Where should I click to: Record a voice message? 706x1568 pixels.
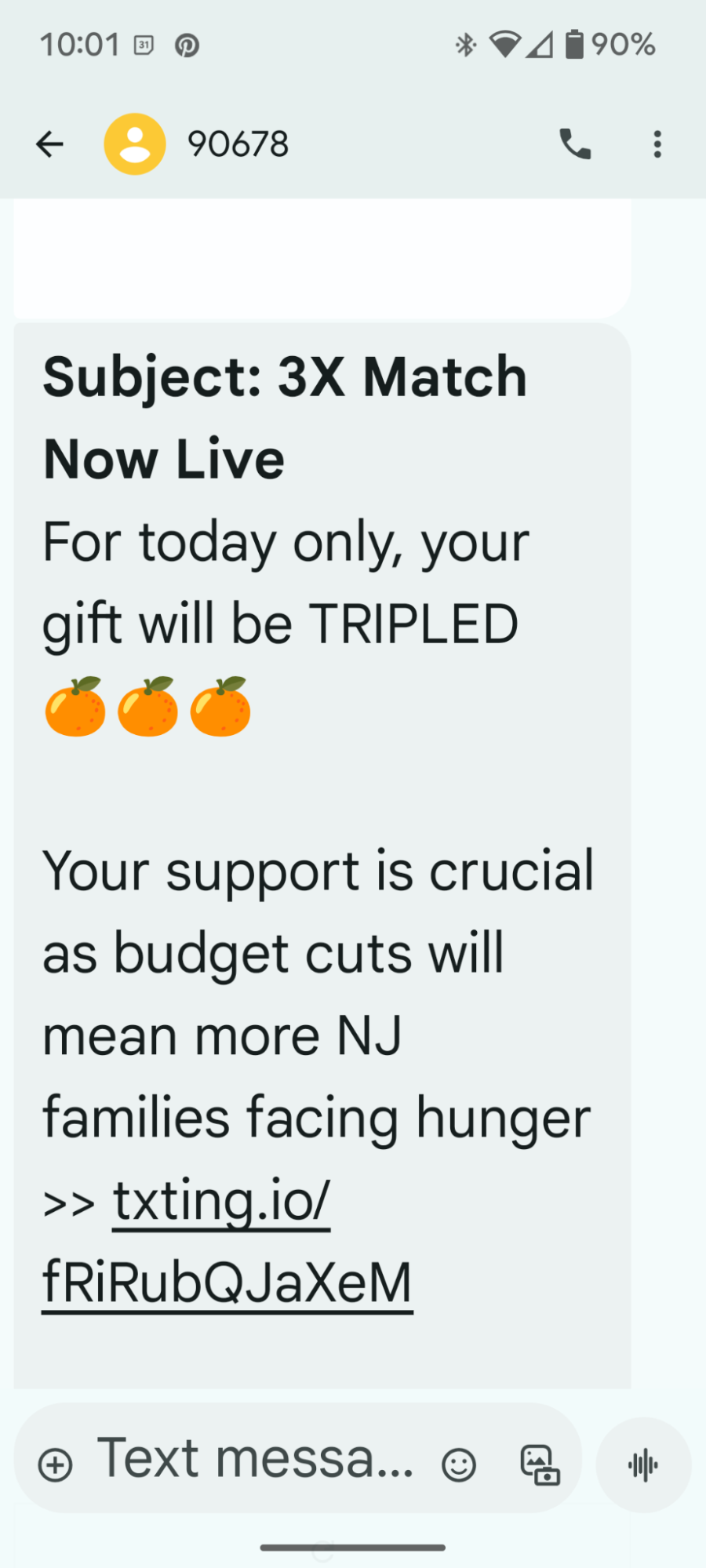(643, 1464)
